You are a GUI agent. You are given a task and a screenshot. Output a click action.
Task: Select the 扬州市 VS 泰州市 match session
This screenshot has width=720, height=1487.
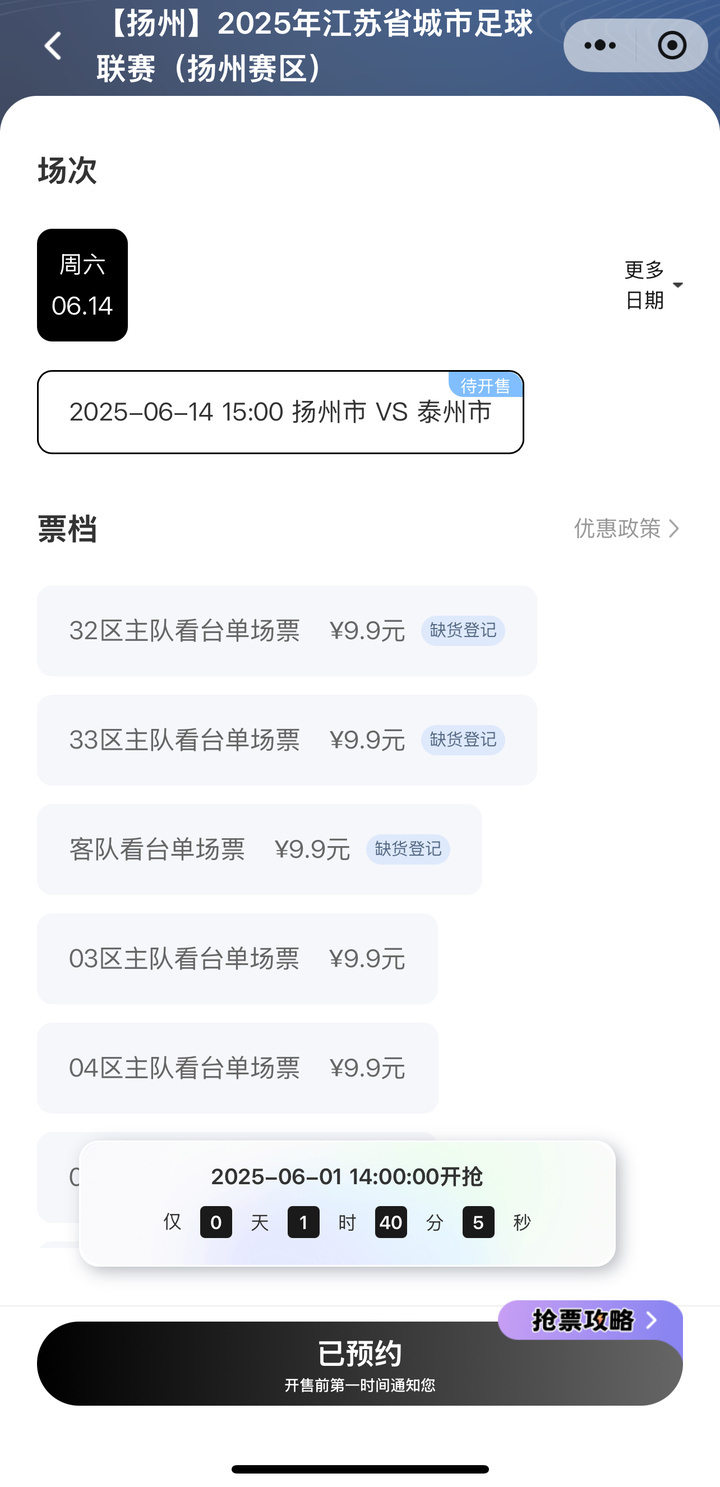click(280, 412)
